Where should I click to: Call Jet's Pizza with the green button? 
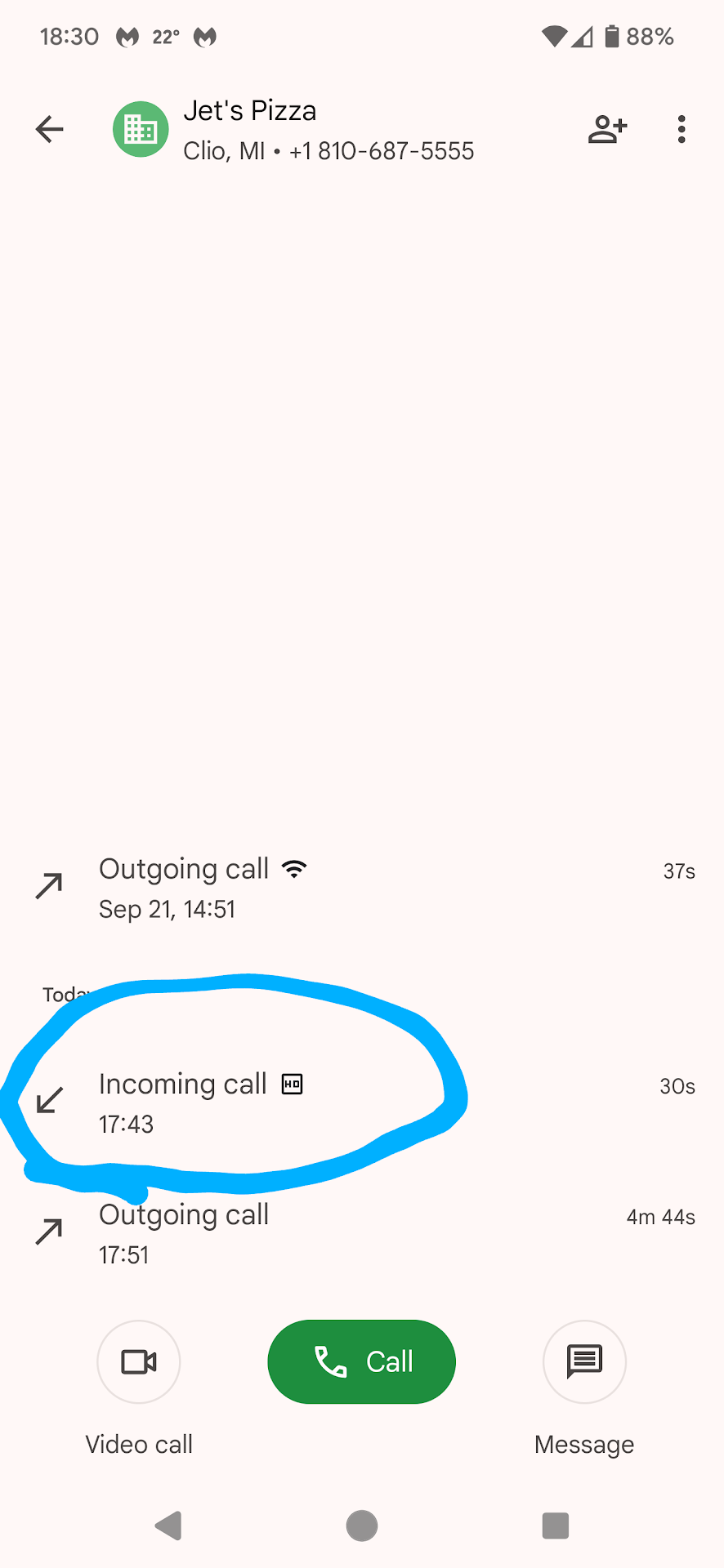point(361,1361)
